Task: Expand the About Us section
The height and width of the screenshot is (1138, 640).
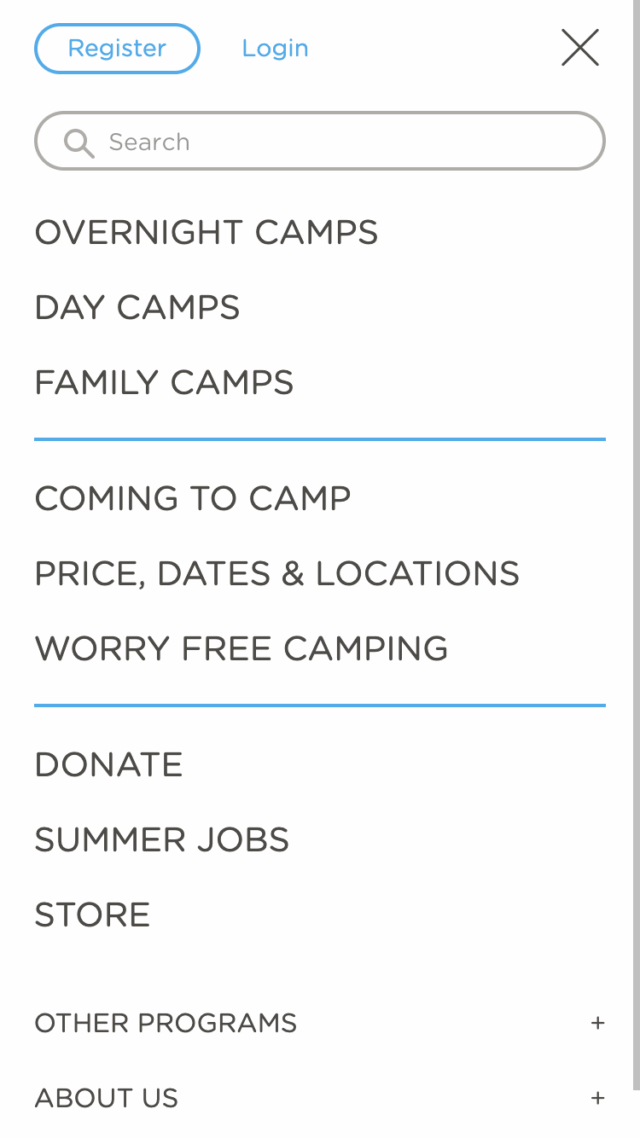Action: [x=597, y=1098]
